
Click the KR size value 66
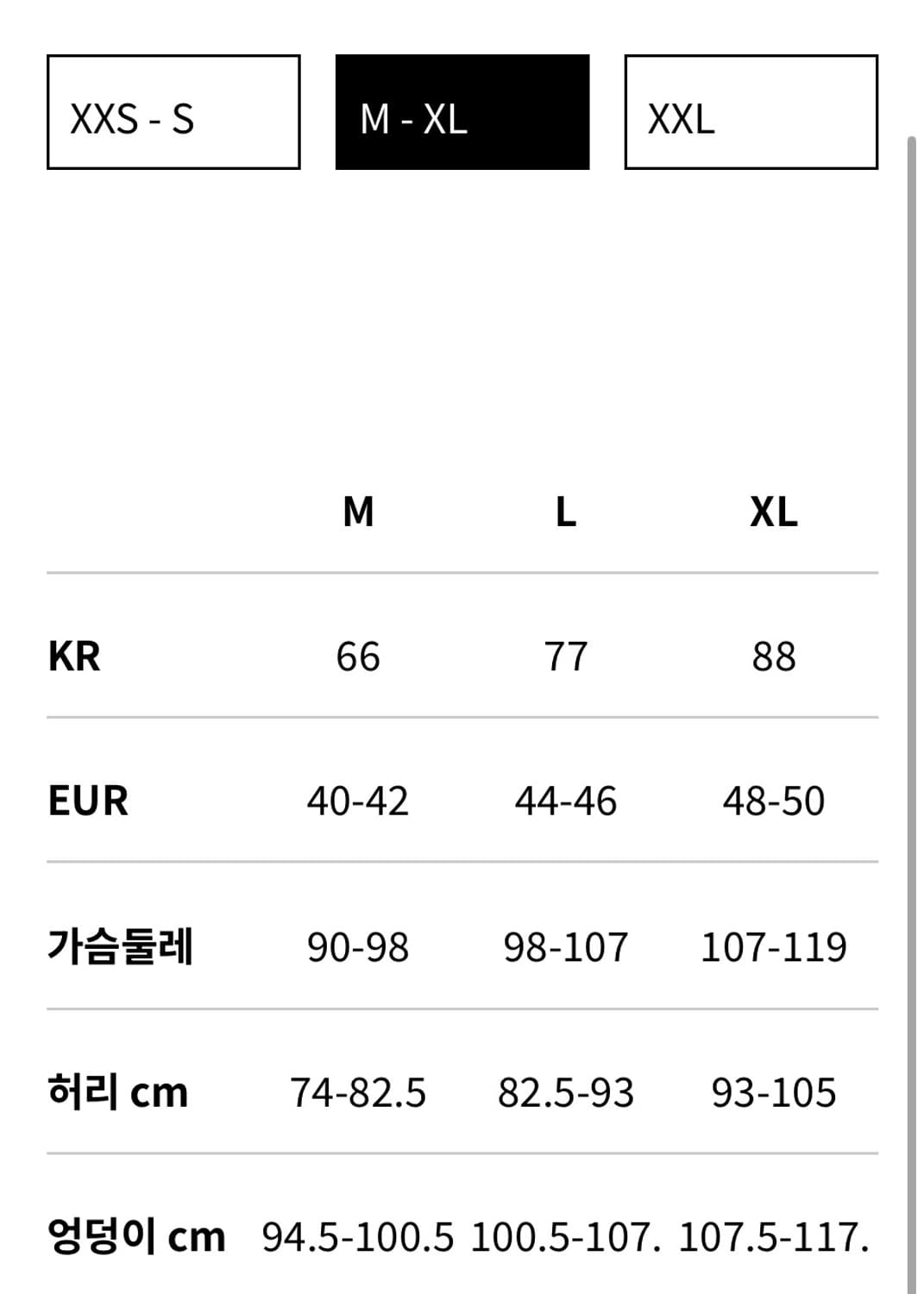pos(357,657)
